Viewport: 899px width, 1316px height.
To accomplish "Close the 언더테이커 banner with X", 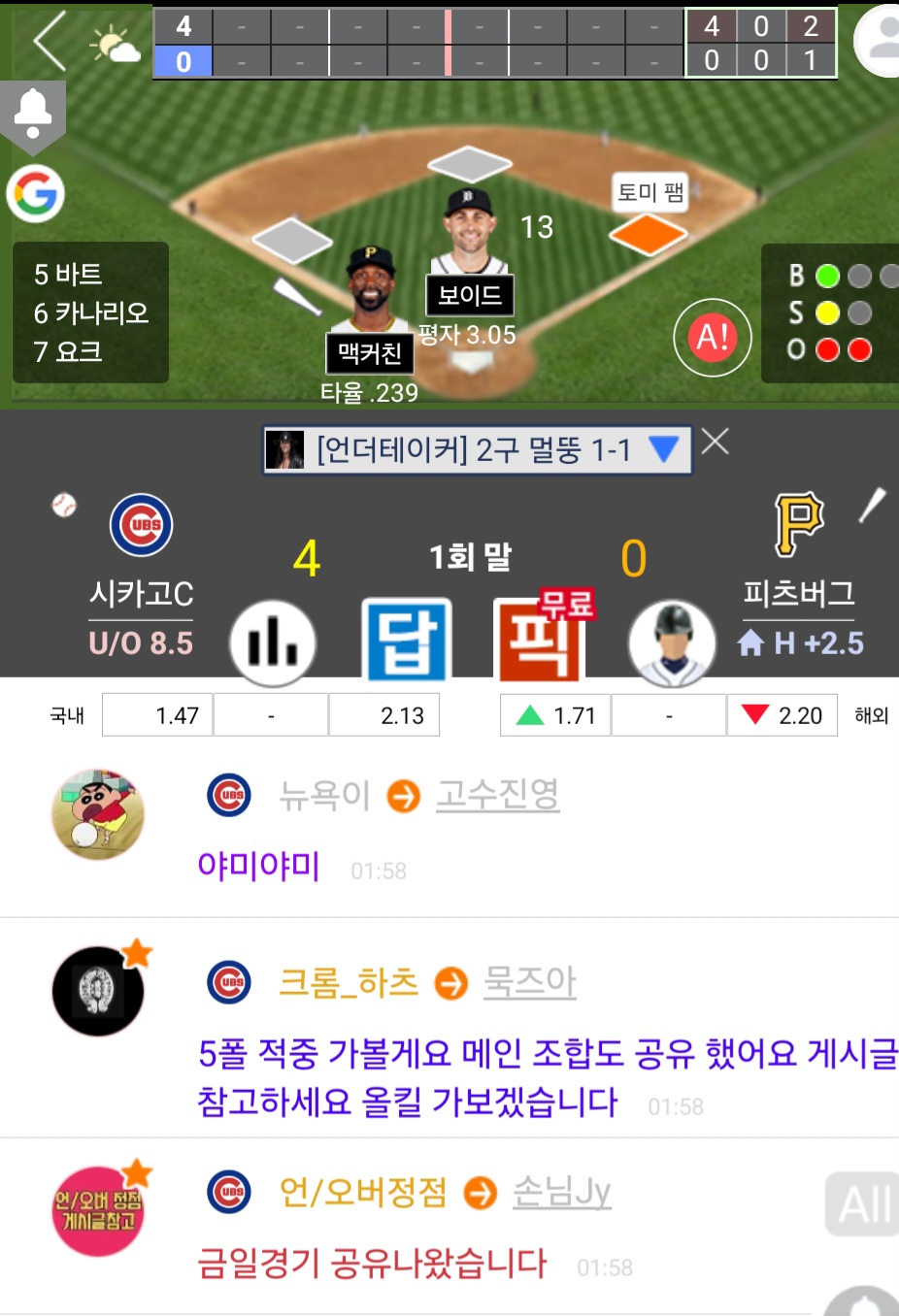I will pos(716,442).
